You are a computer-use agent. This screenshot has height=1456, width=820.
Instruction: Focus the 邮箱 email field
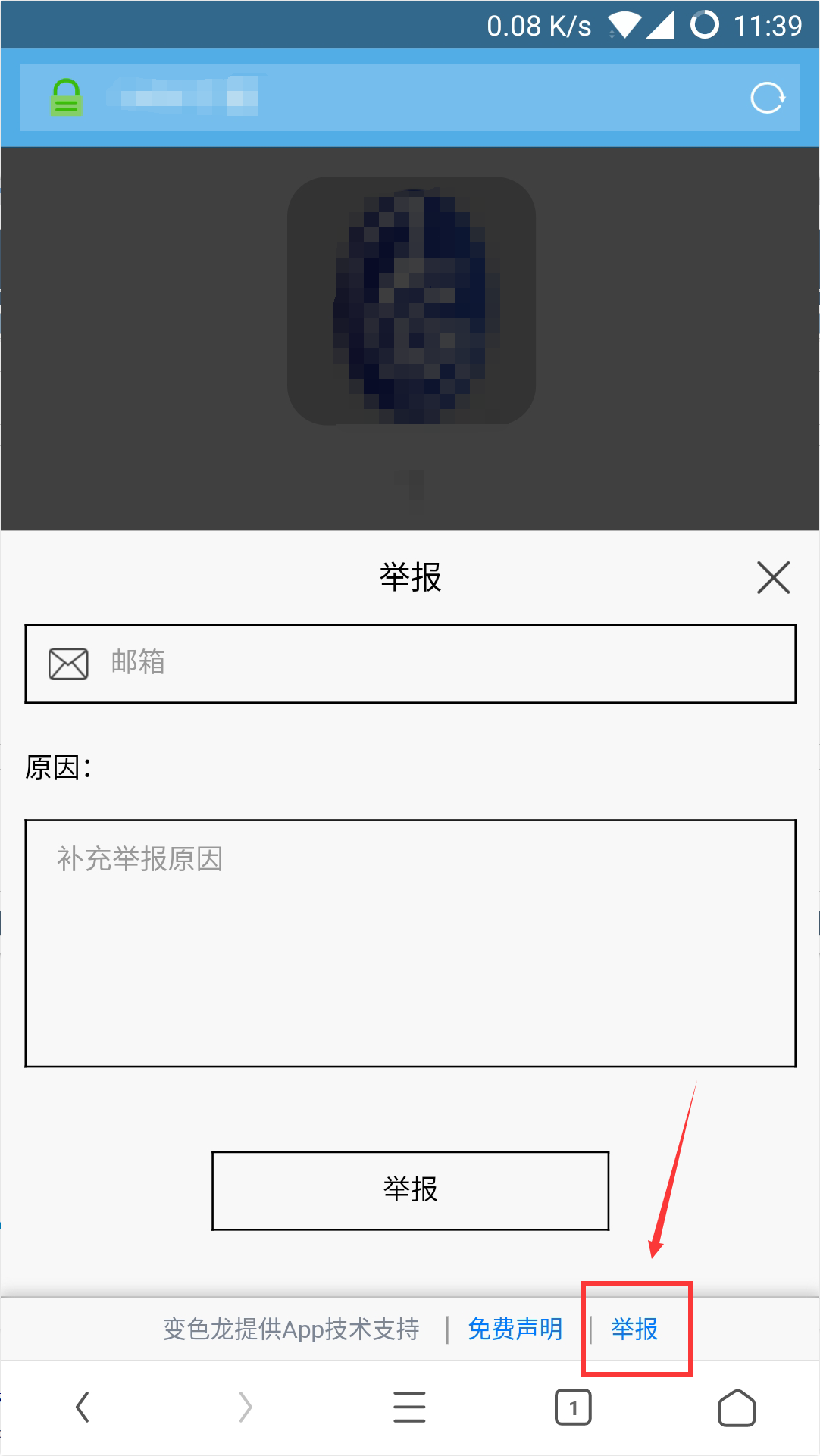(410, 664)
